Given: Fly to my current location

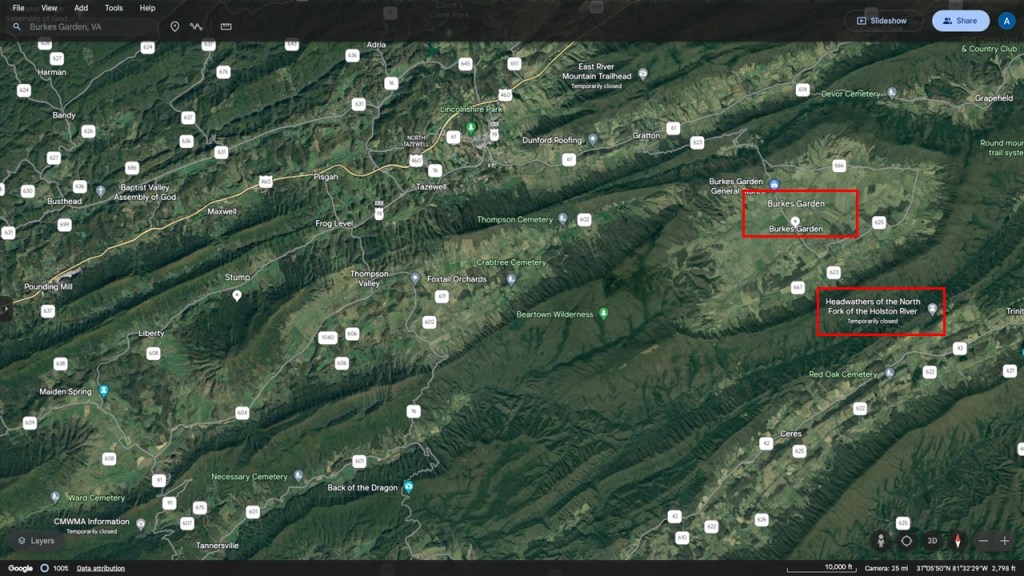Looking at the screenshot, I should [906, 541].
